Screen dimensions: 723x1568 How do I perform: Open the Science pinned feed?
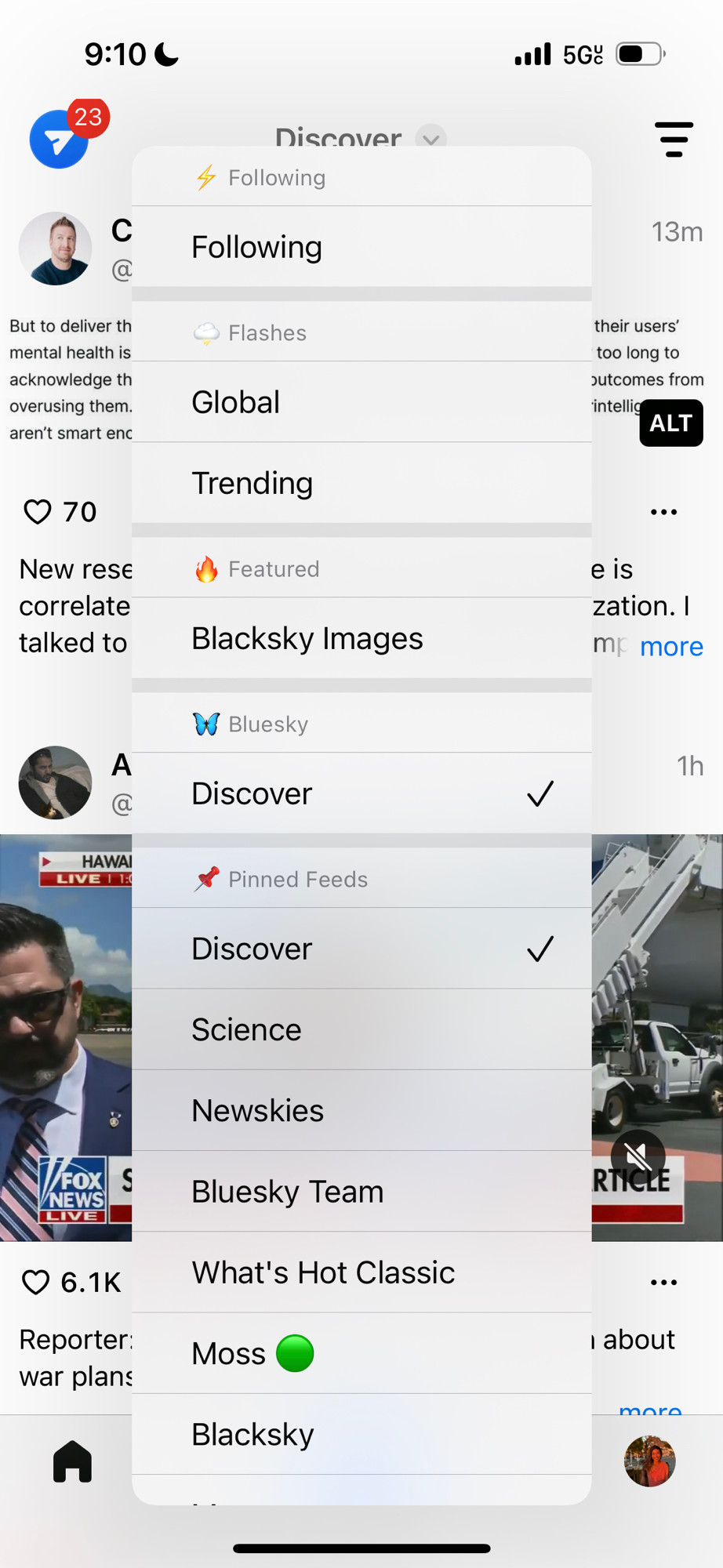pyautogui.click(x=361, y=1029)
